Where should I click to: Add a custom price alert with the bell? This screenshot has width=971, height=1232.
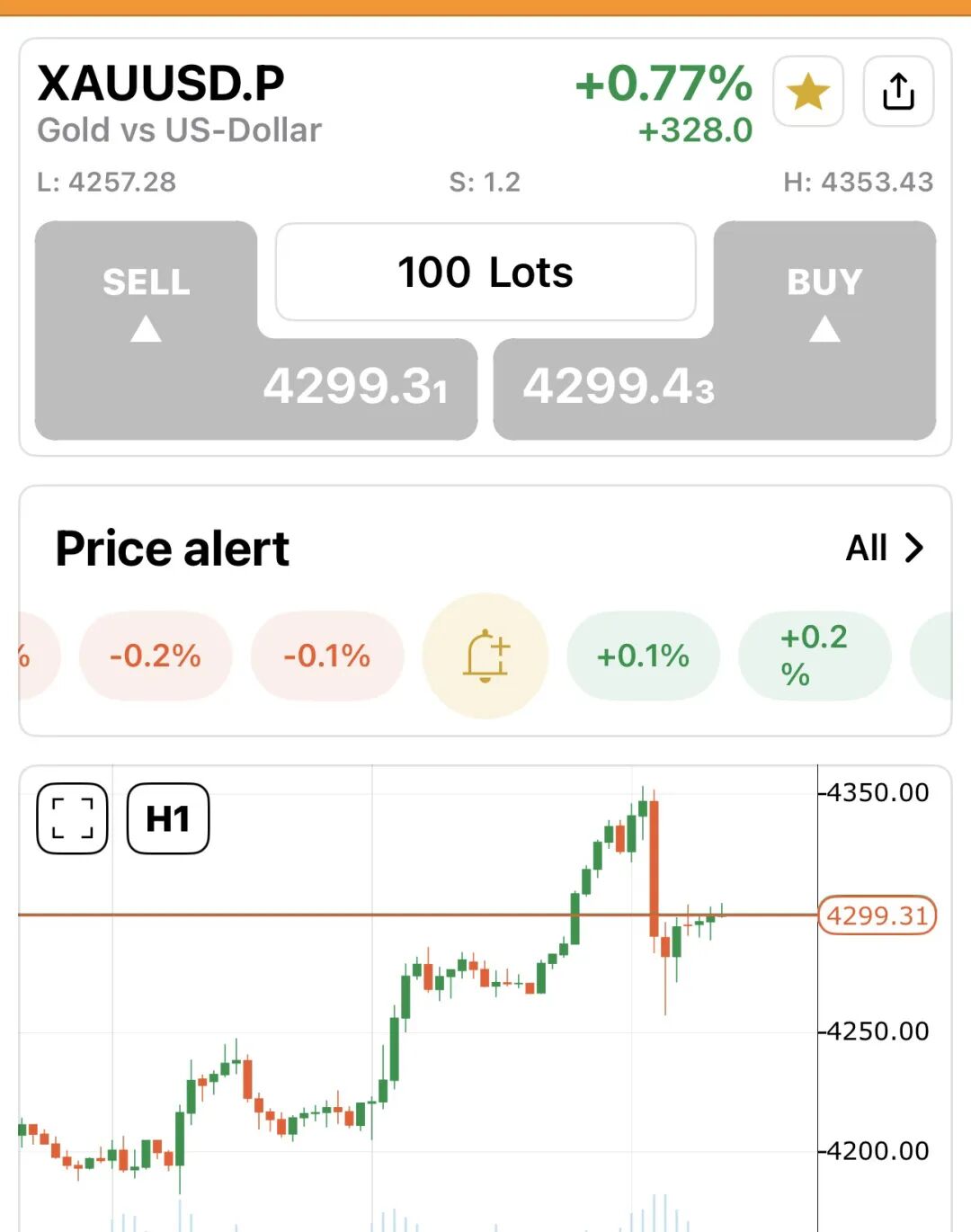485,656
